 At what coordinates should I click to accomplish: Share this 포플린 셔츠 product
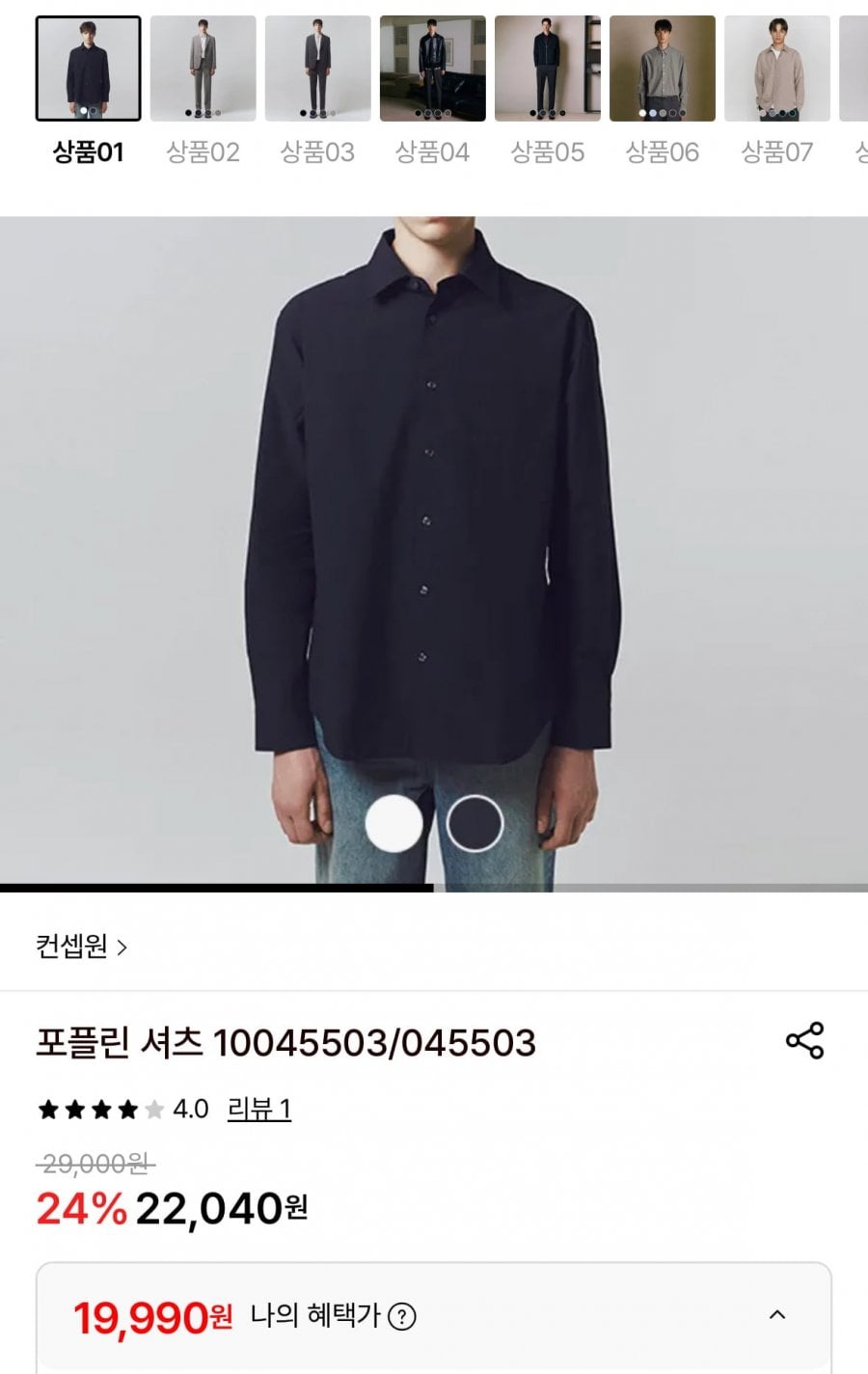(804, 1041)
